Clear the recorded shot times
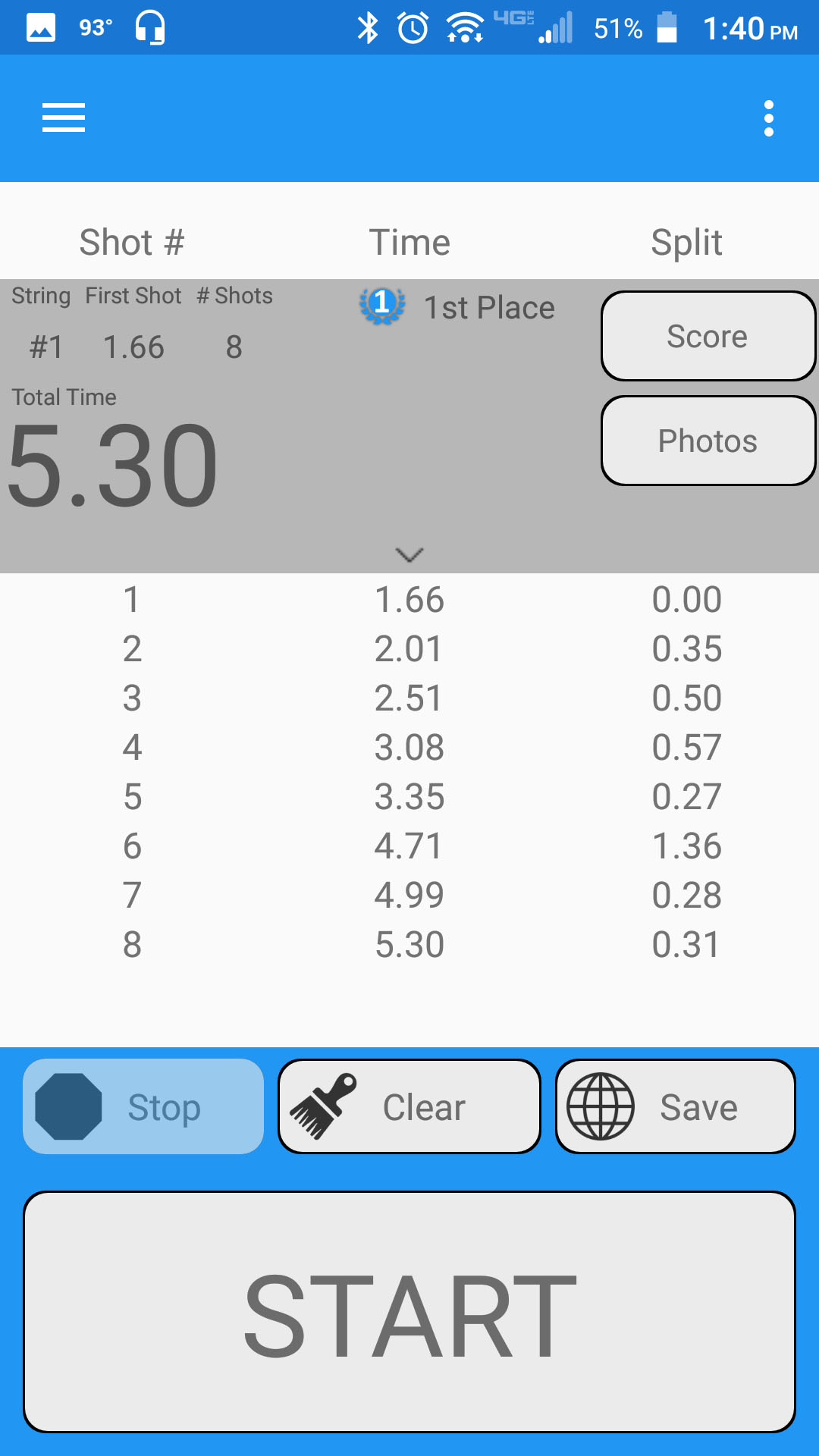The height and width of the screenshot is (1456, 819). [409, 1106]
